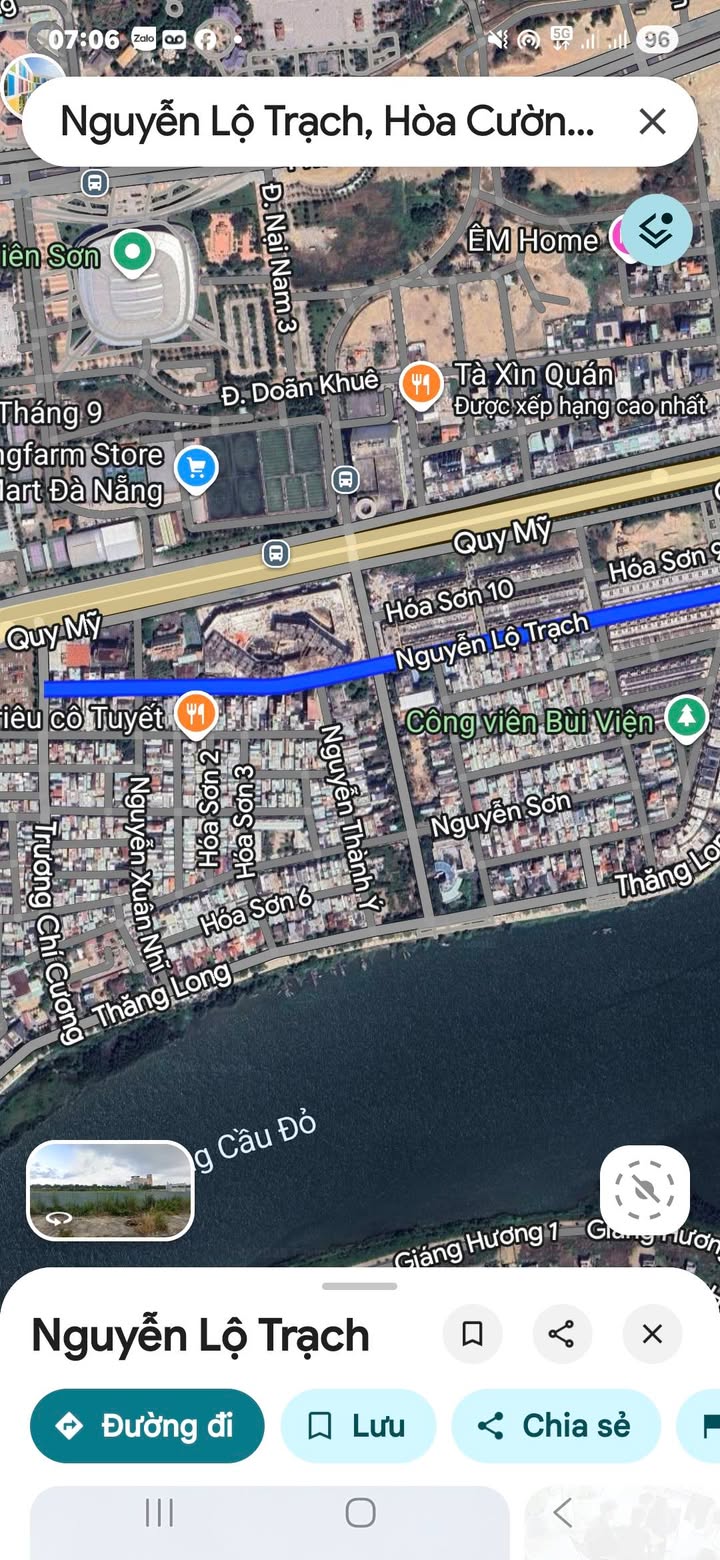This screenshot has width=720, height=1560.
Task: Open the Tà Xìn Quán restaurant pin
Action: (x=422, y=384)
